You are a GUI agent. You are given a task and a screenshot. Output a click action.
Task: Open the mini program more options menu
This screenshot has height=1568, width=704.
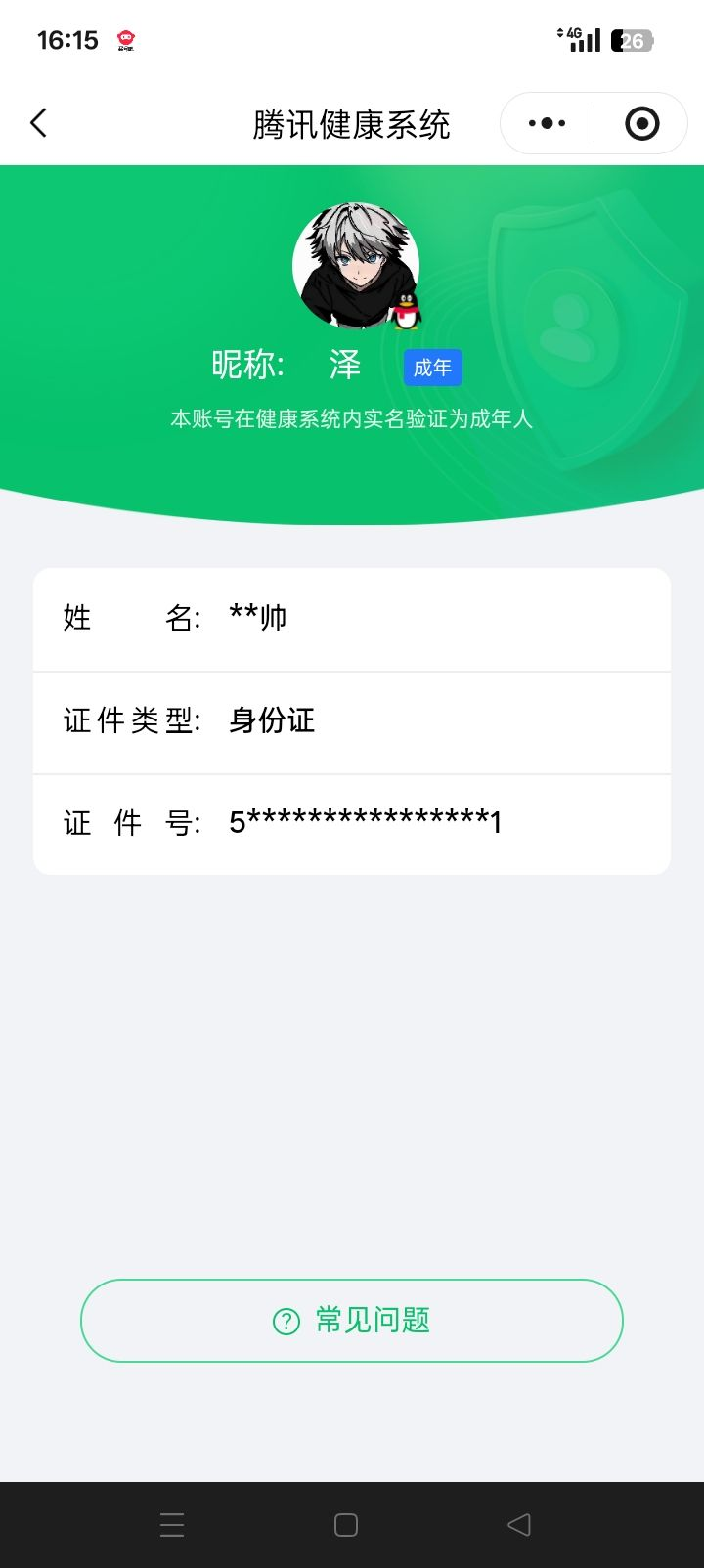[545, 123]
